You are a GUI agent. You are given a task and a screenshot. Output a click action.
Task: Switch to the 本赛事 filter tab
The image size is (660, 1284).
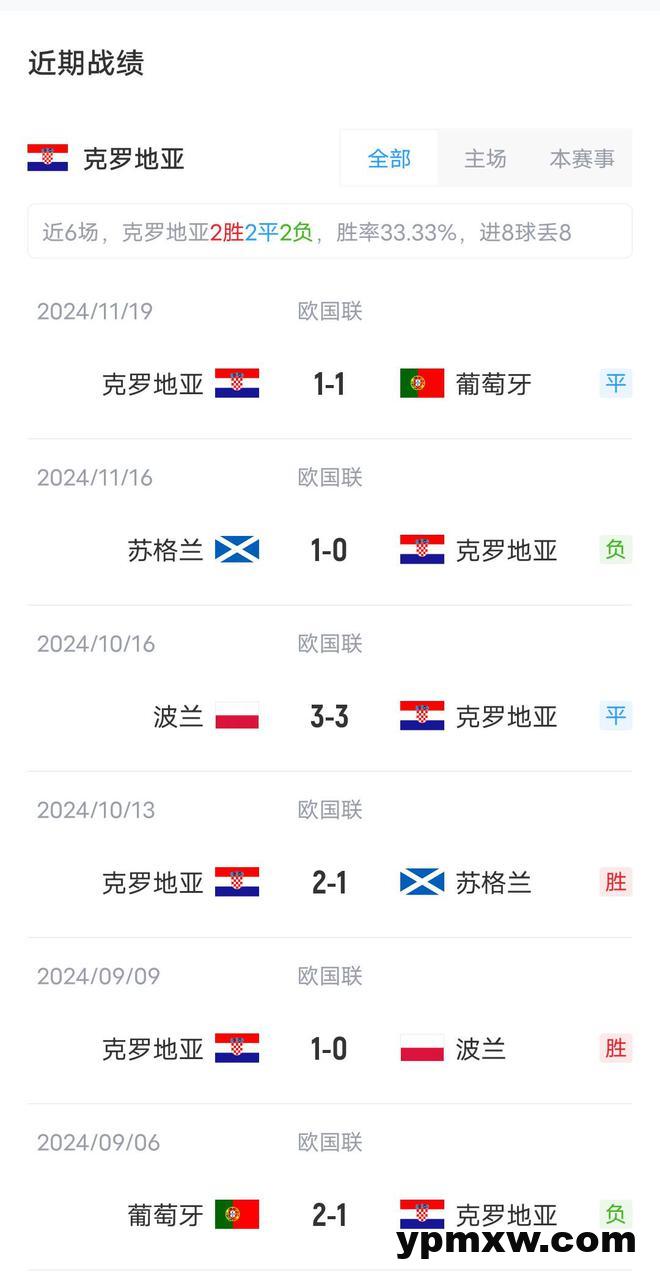coord(582,158)
